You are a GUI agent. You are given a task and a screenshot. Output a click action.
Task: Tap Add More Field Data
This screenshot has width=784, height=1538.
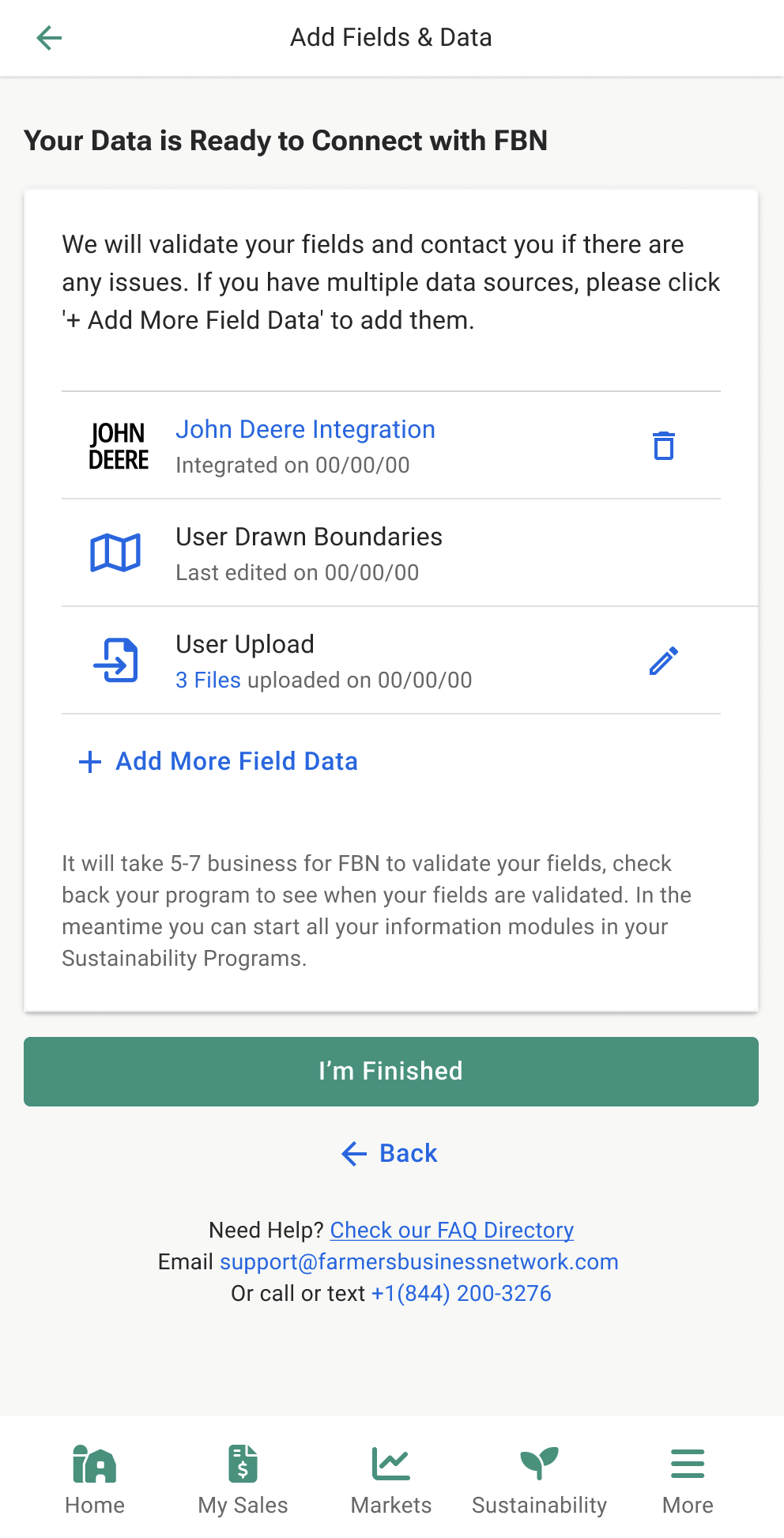click(x=219, y=761)
